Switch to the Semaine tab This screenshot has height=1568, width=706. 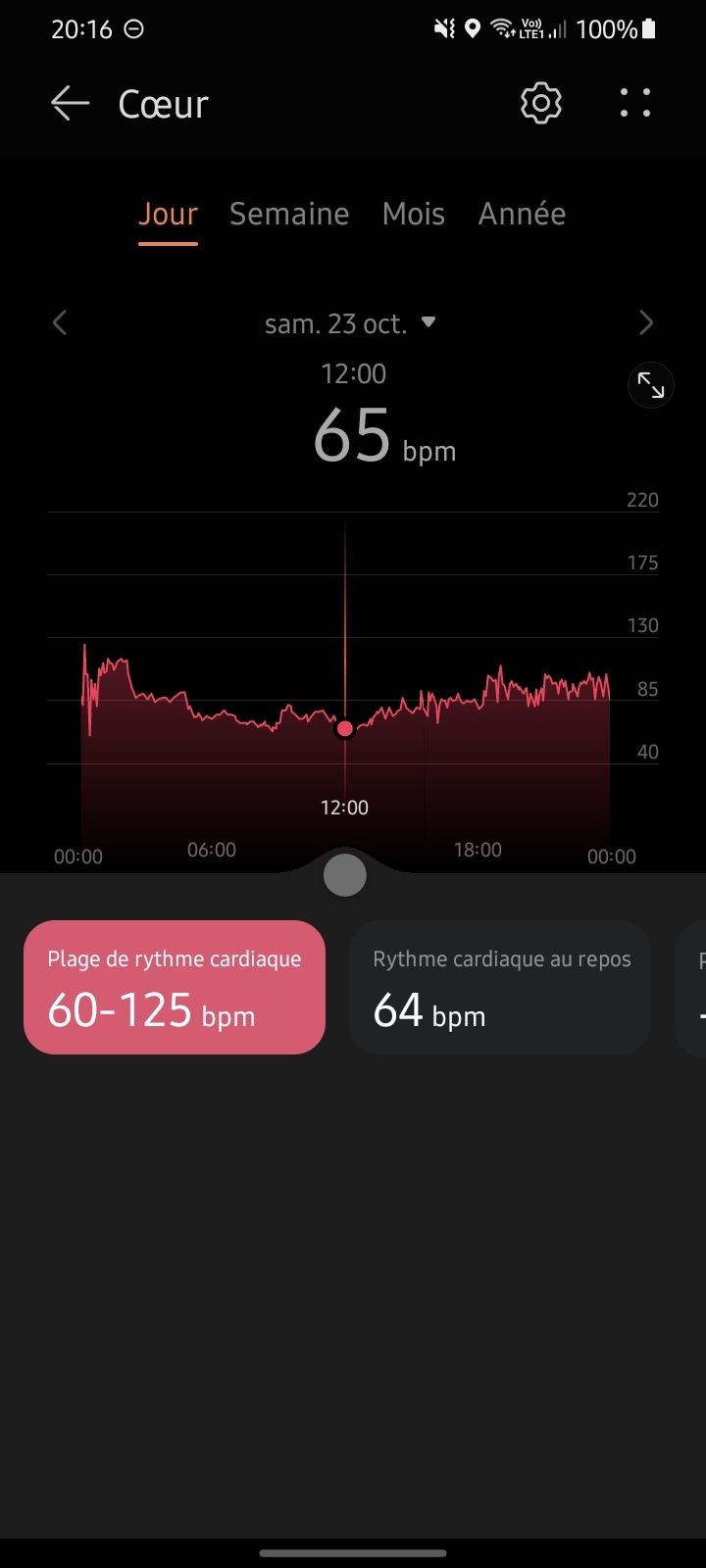click(x=289, y=214)
